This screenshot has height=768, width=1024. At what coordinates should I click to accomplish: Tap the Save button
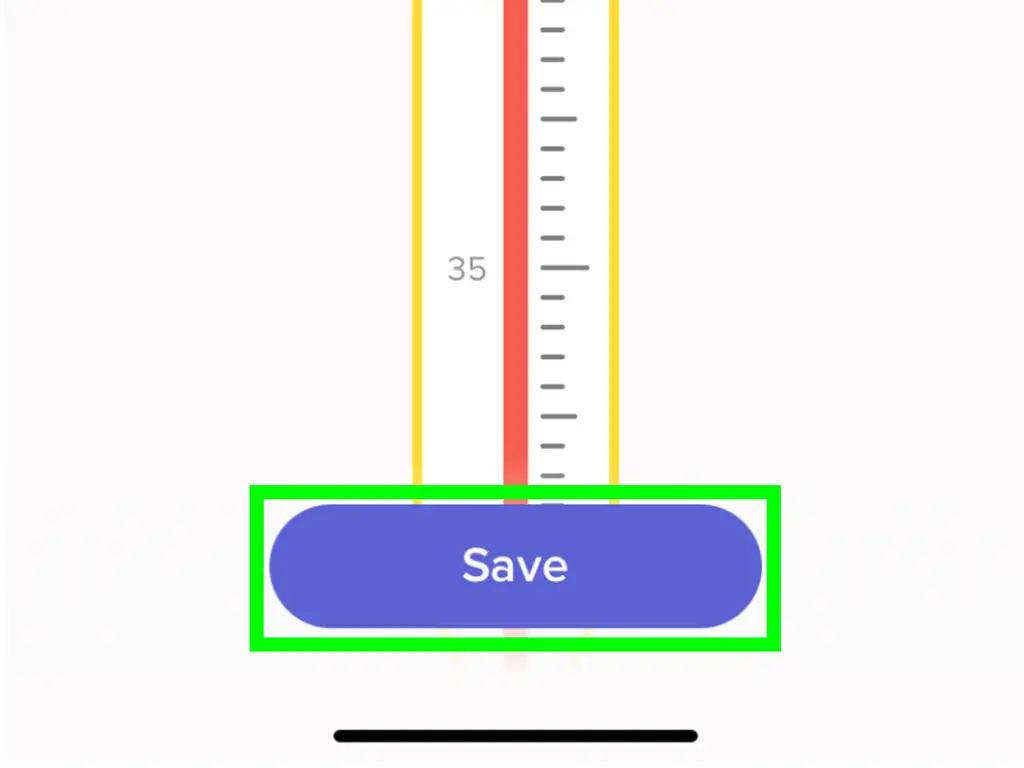(515, 566)
